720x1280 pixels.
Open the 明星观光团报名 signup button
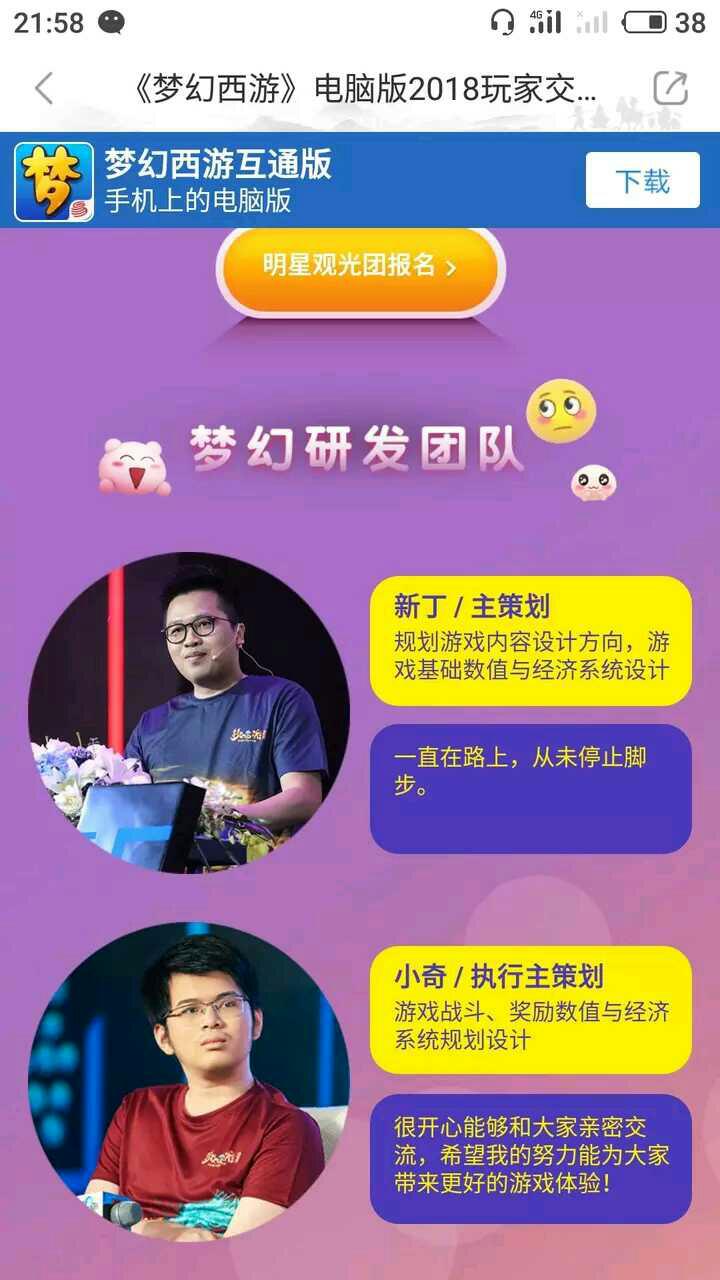click(x=359, y=267)
